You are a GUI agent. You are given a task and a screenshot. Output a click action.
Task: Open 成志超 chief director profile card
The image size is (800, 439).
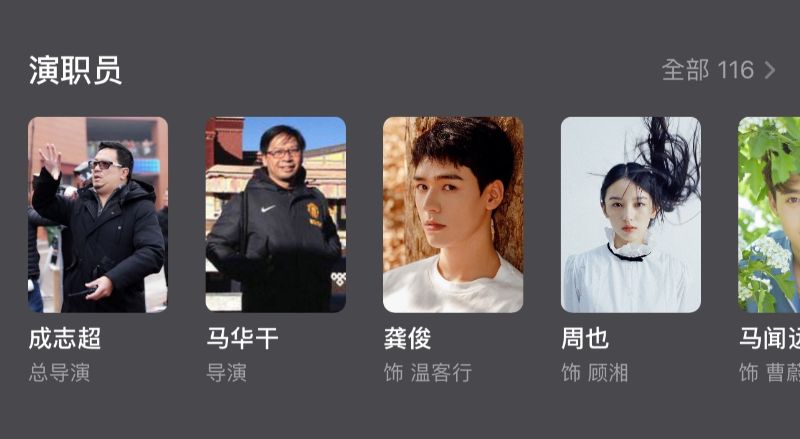click(98, 215)
